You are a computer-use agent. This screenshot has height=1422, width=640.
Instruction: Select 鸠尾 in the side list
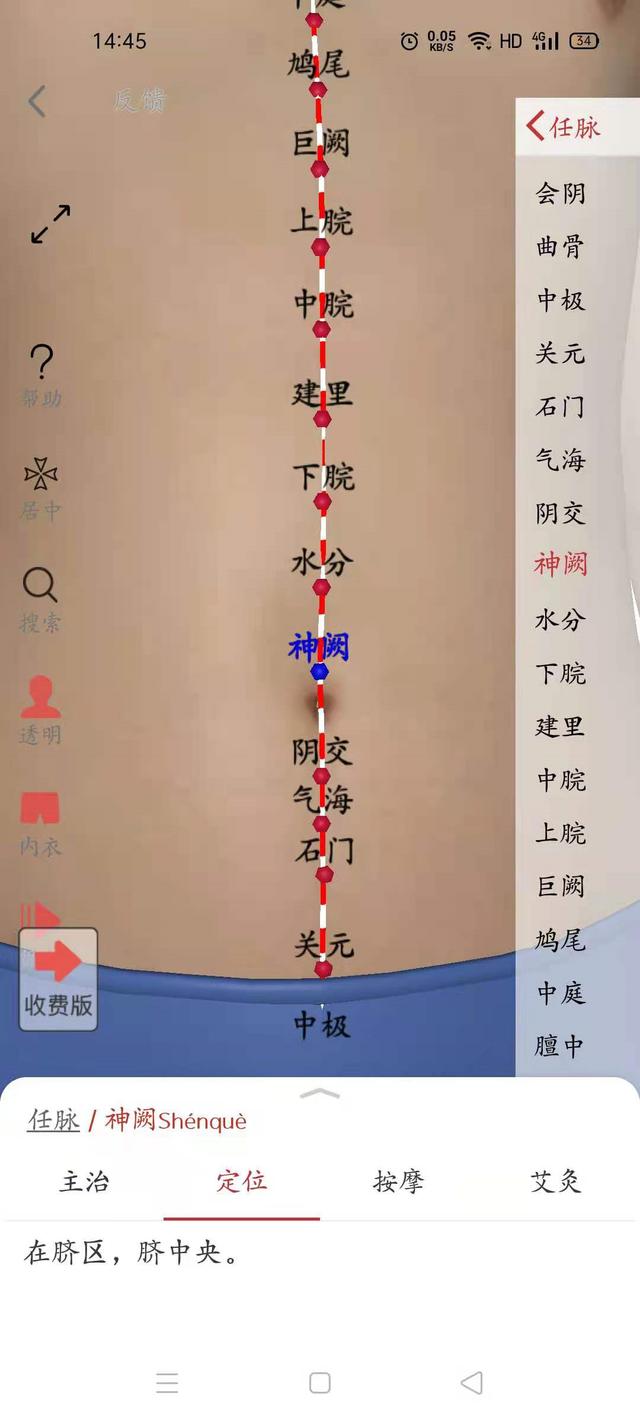560,940
